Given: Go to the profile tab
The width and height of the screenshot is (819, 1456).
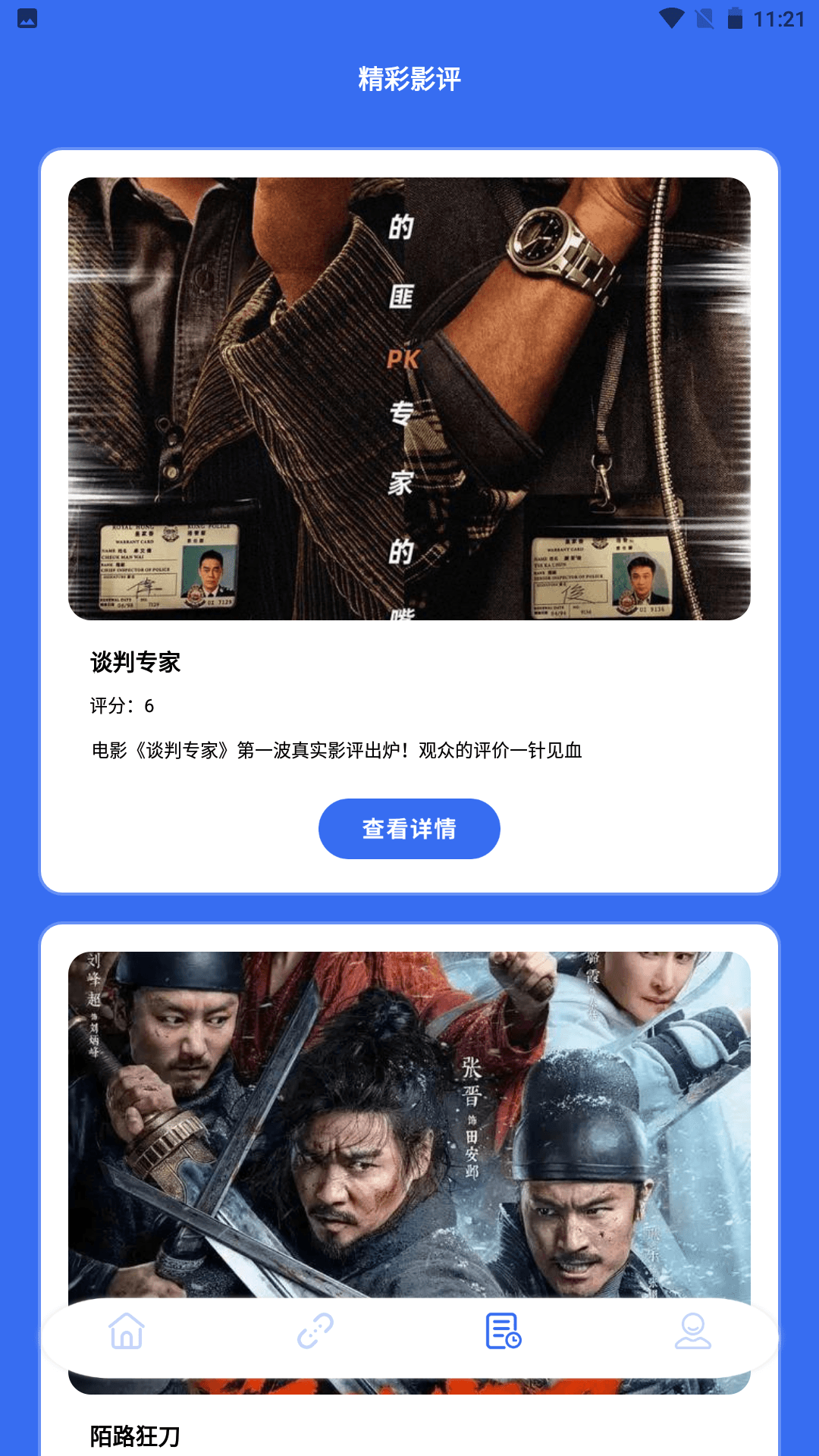Looking at the screenshot, I should coord(692,1331).
